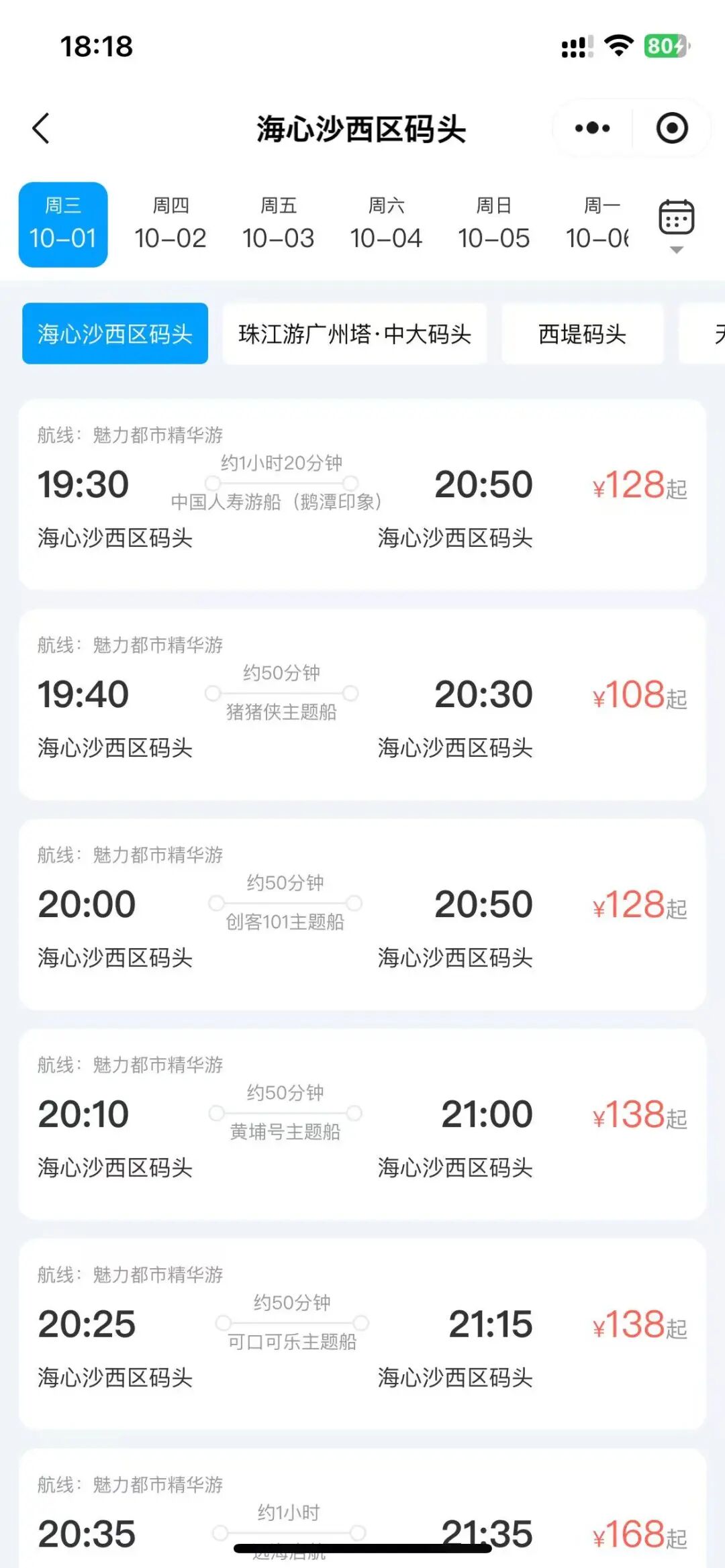Switch to the 西堤码头 pier
The width and height of the screenshot is (725, 1568).
(582, 333)
